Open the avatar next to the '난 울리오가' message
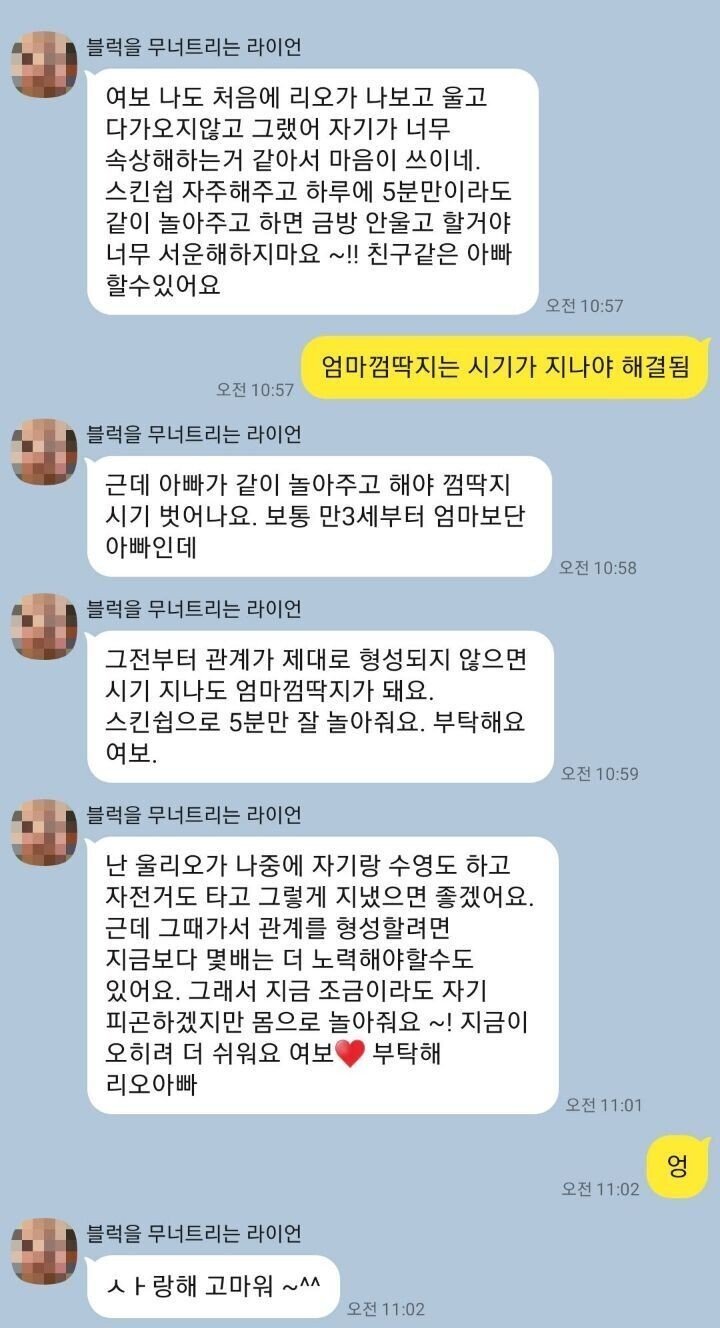The image size is (720, 1328). (43, 833)
